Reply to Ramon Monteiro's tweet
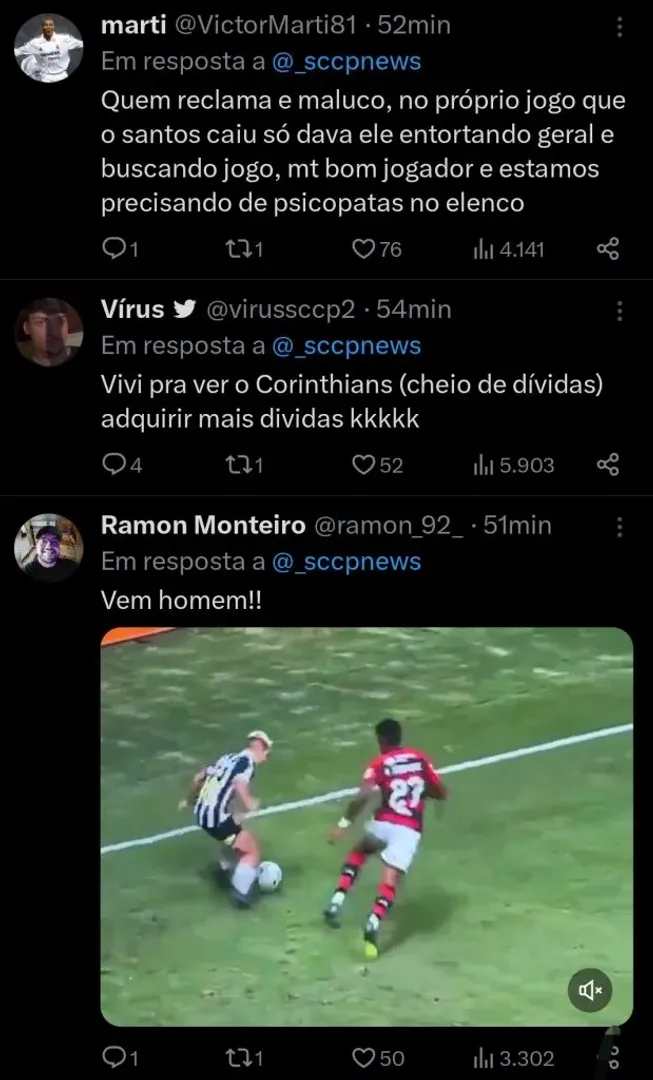Image resolution: width=653 pixels, height=1080 pixels. click(x=113, y=1058)
